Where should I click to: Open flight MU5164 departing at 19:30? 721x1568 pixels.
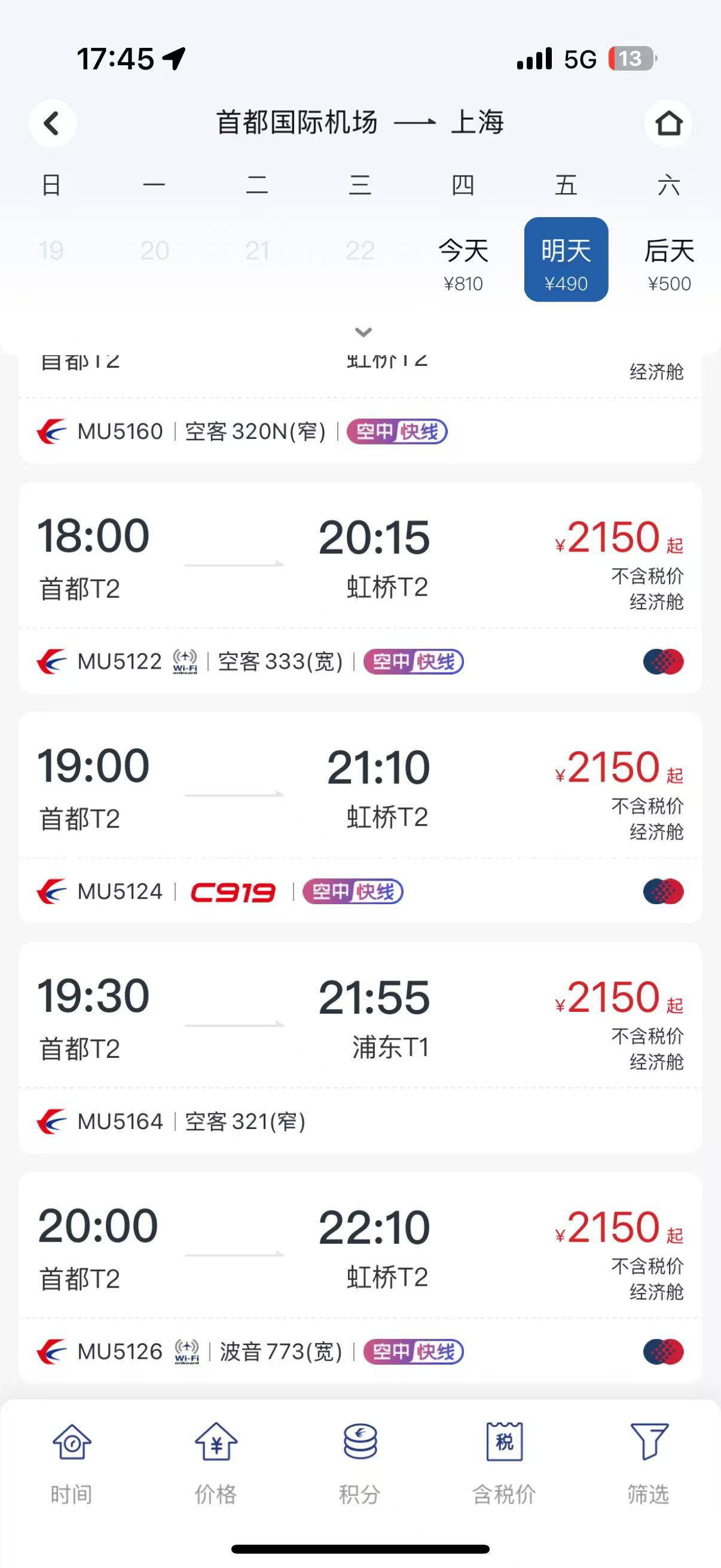(360, 1048)
